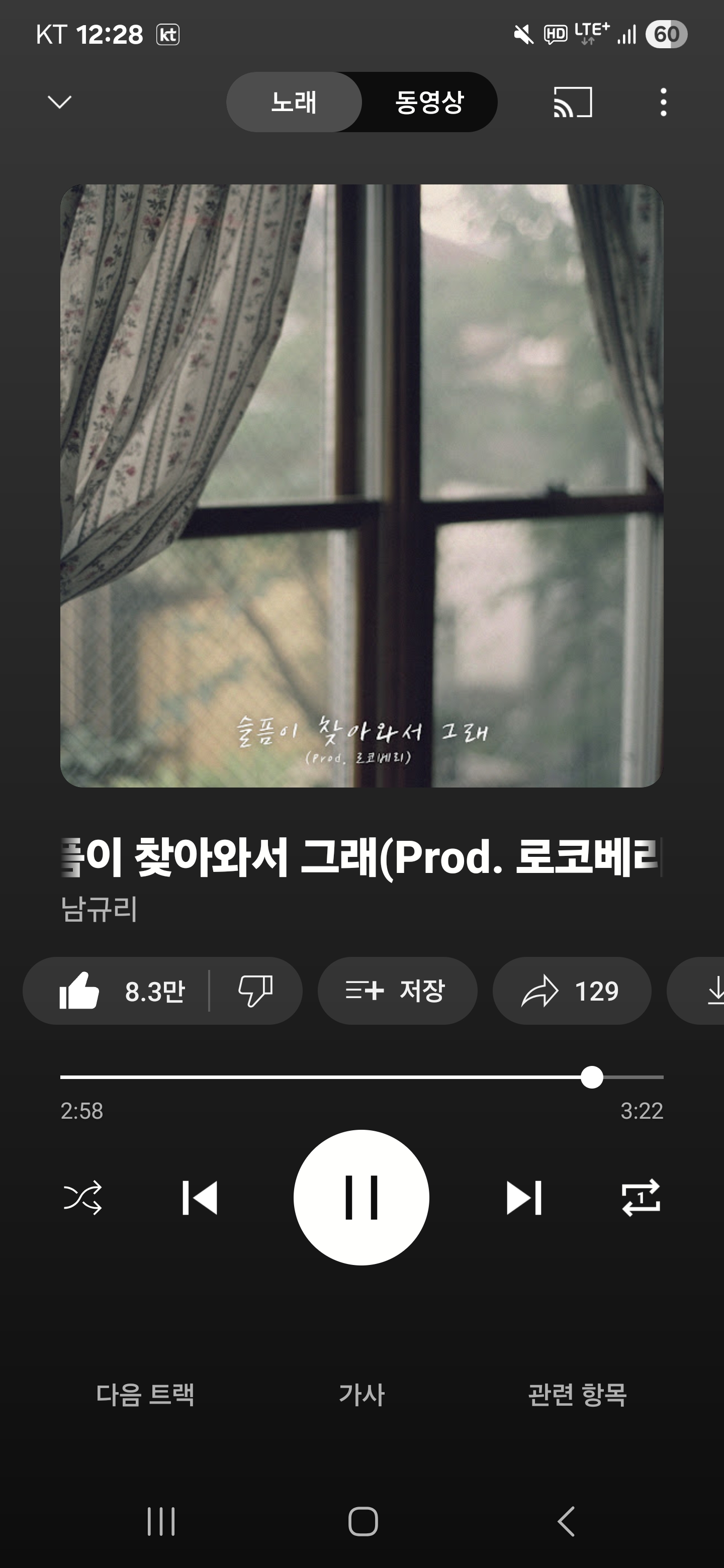
Task: Open the cast to device option
Action: 572,102
